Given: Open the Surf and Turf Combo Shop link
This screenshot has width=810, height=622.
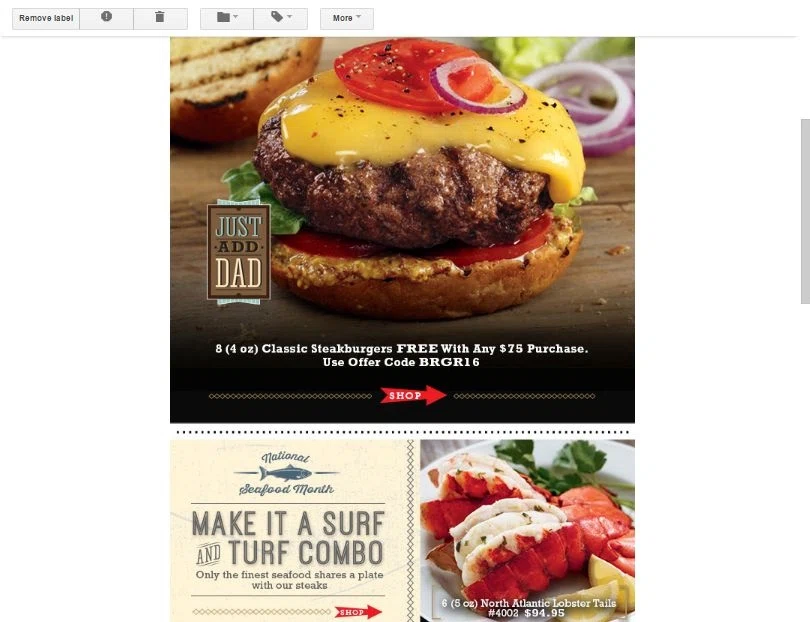Looking at the screenshot, I should click(358, 612).
